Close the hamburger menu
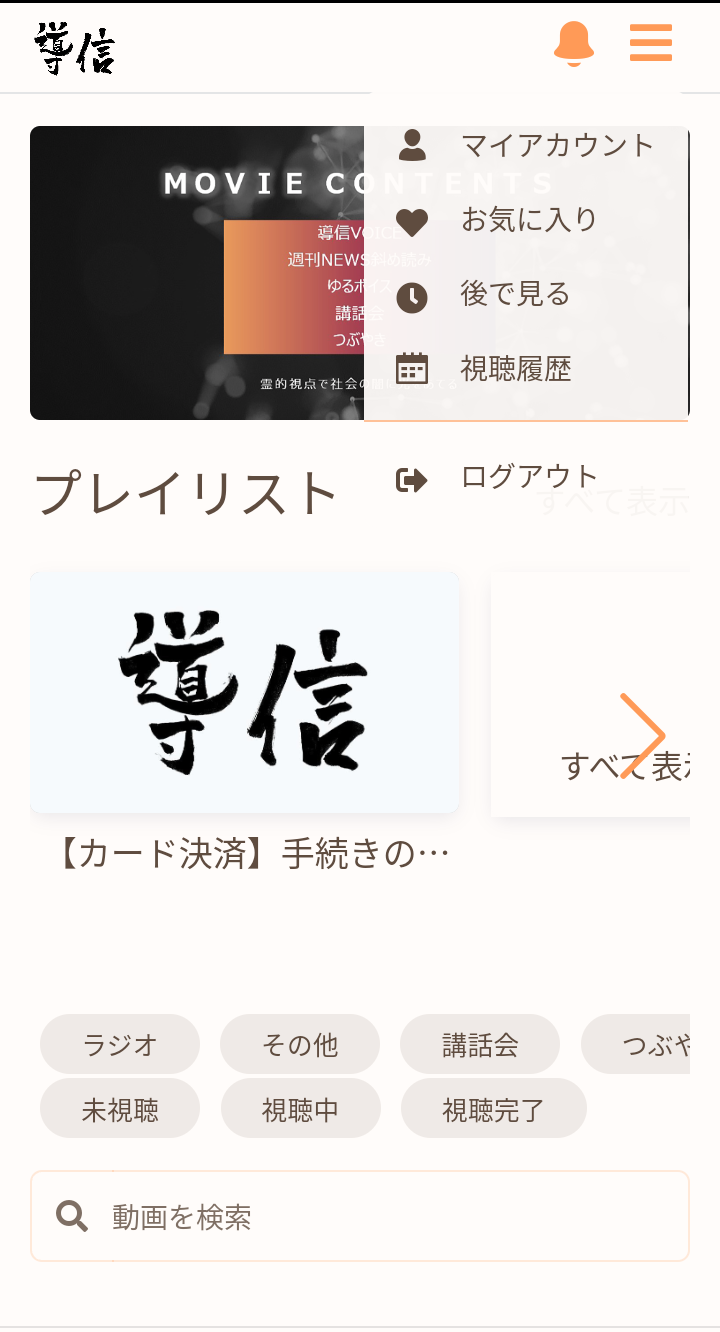Screen dimensions: 720x1332 coord(651,44)
